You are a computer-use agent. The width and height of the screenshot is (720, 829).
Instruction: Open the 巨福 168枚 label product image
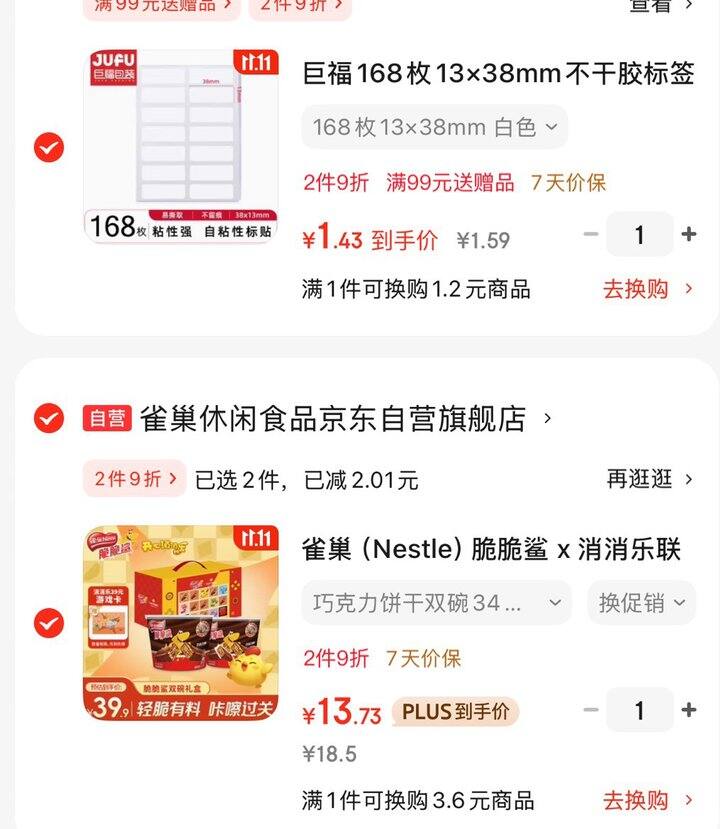click(181, 146)
